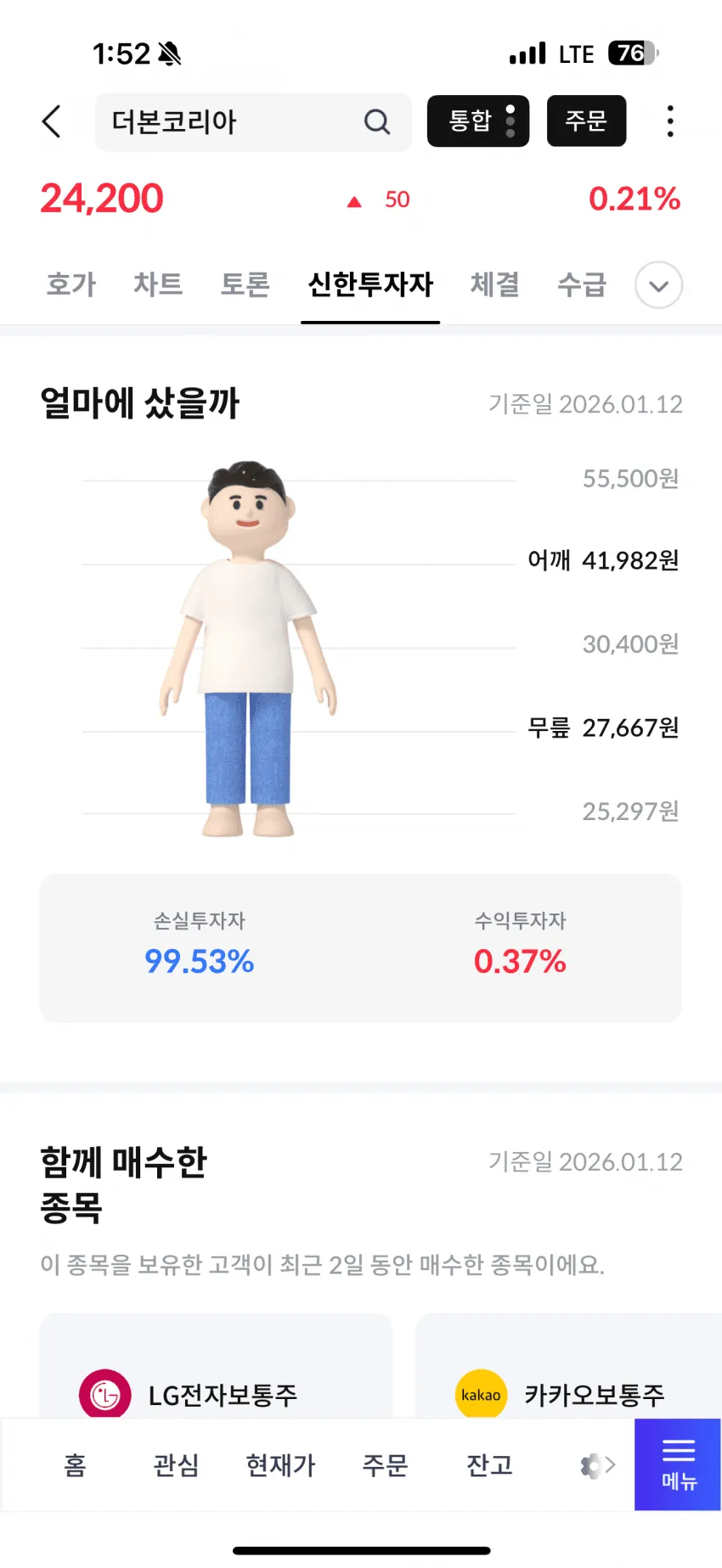Tap the search magnifier icon

pos(376,121)
